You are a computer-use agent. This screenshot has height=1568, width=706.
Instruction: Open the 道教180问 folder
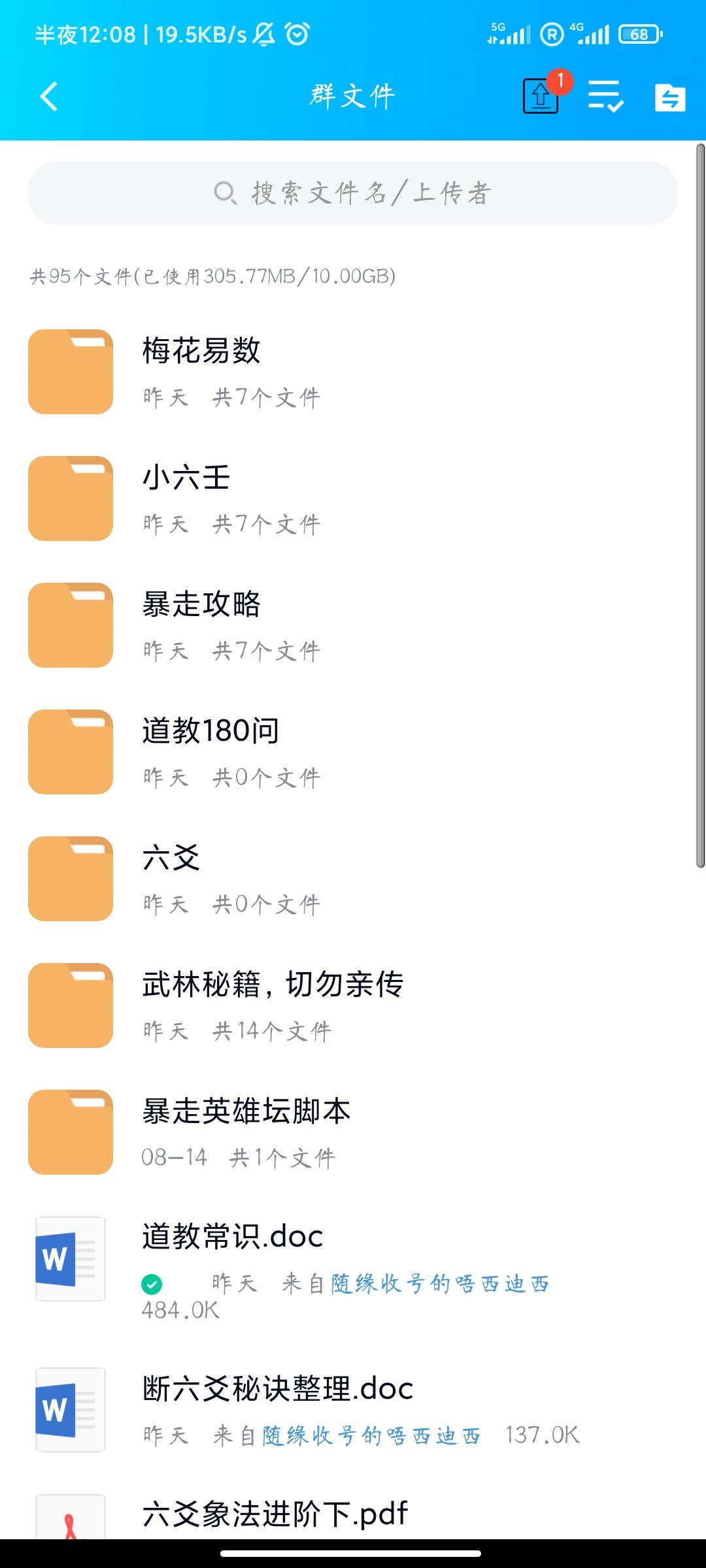353,752
